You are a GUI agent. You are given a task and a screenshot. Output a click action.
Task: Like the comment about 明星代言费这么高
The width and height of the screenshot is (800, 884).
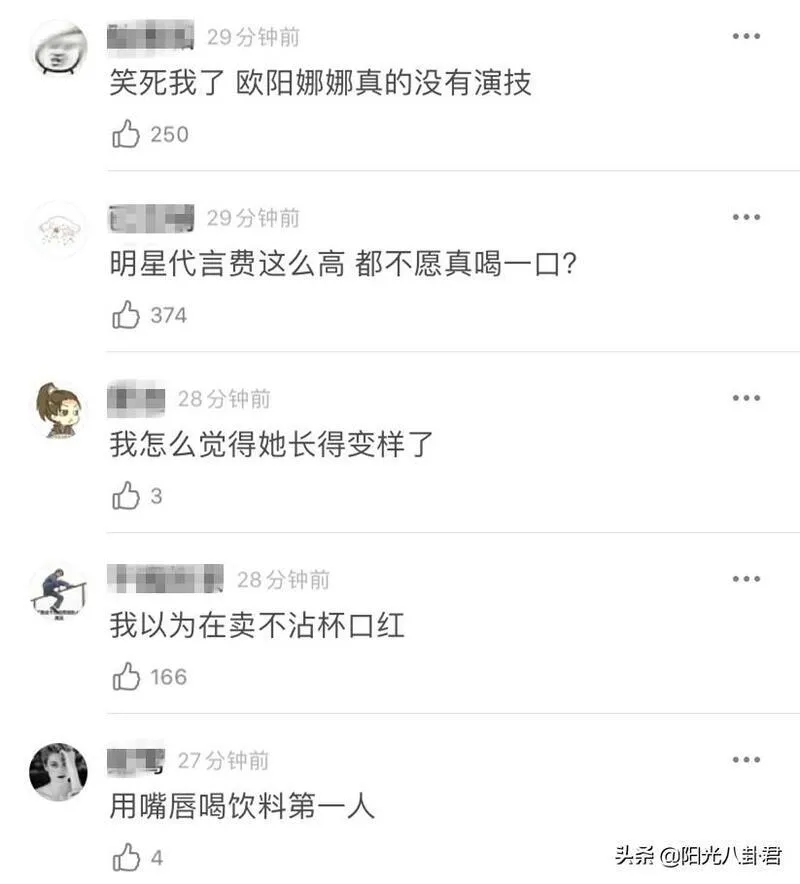click(x=126, y=315)
